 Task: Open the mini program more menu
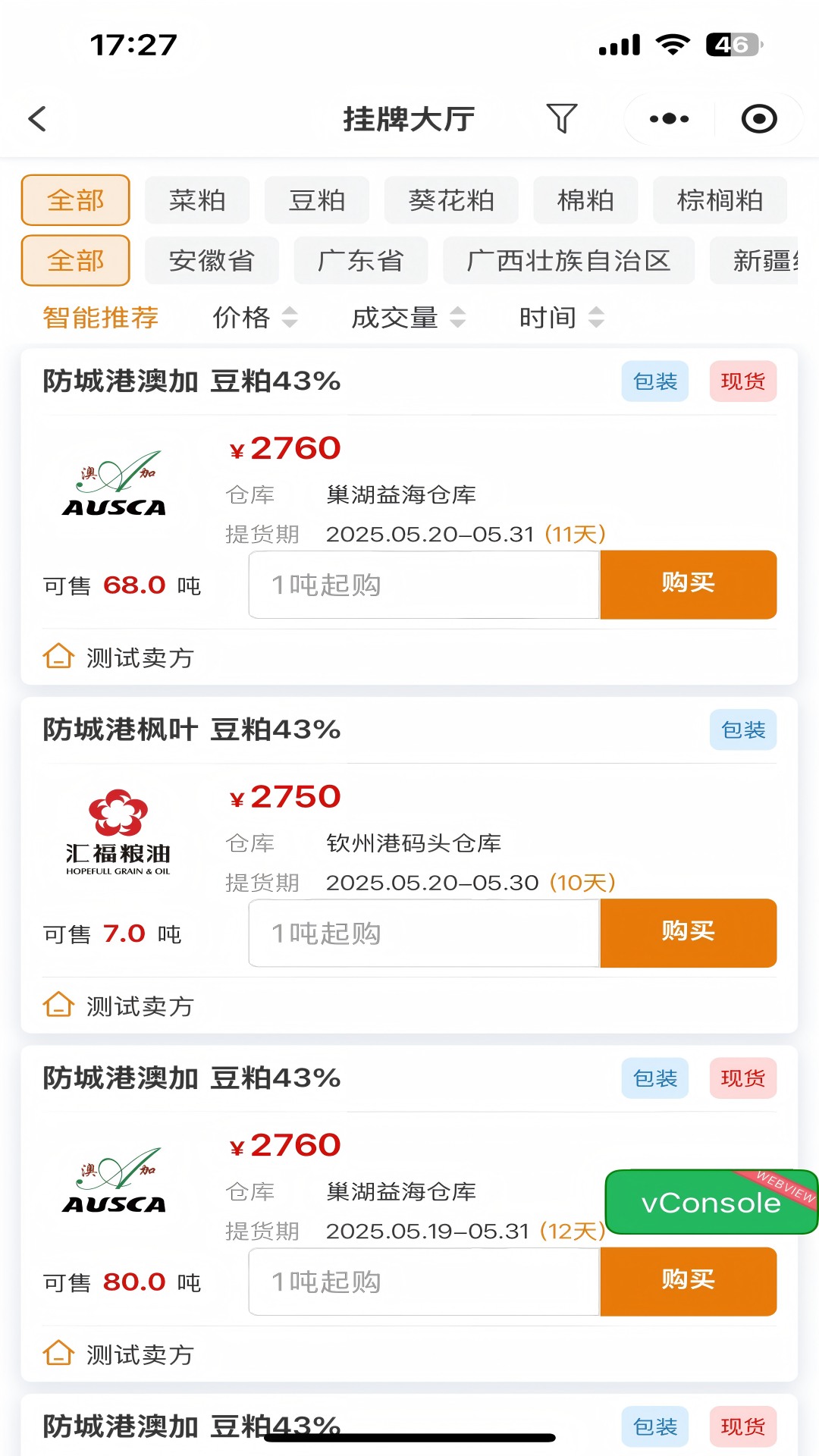(x=669, y=119)
